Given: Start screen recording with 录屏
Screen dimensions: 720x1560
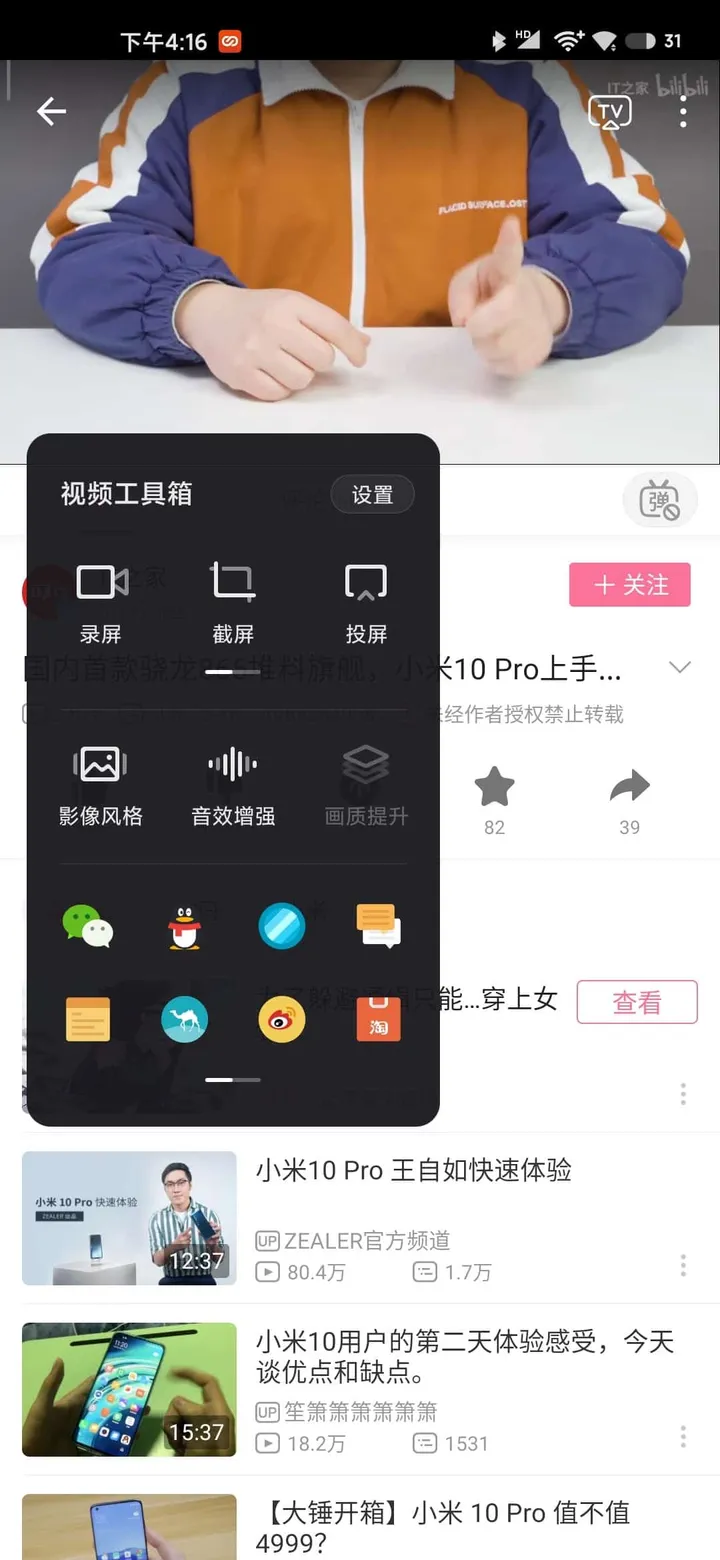Looking at the screenshot, I should pyautogui.click(x=101, y=602).
